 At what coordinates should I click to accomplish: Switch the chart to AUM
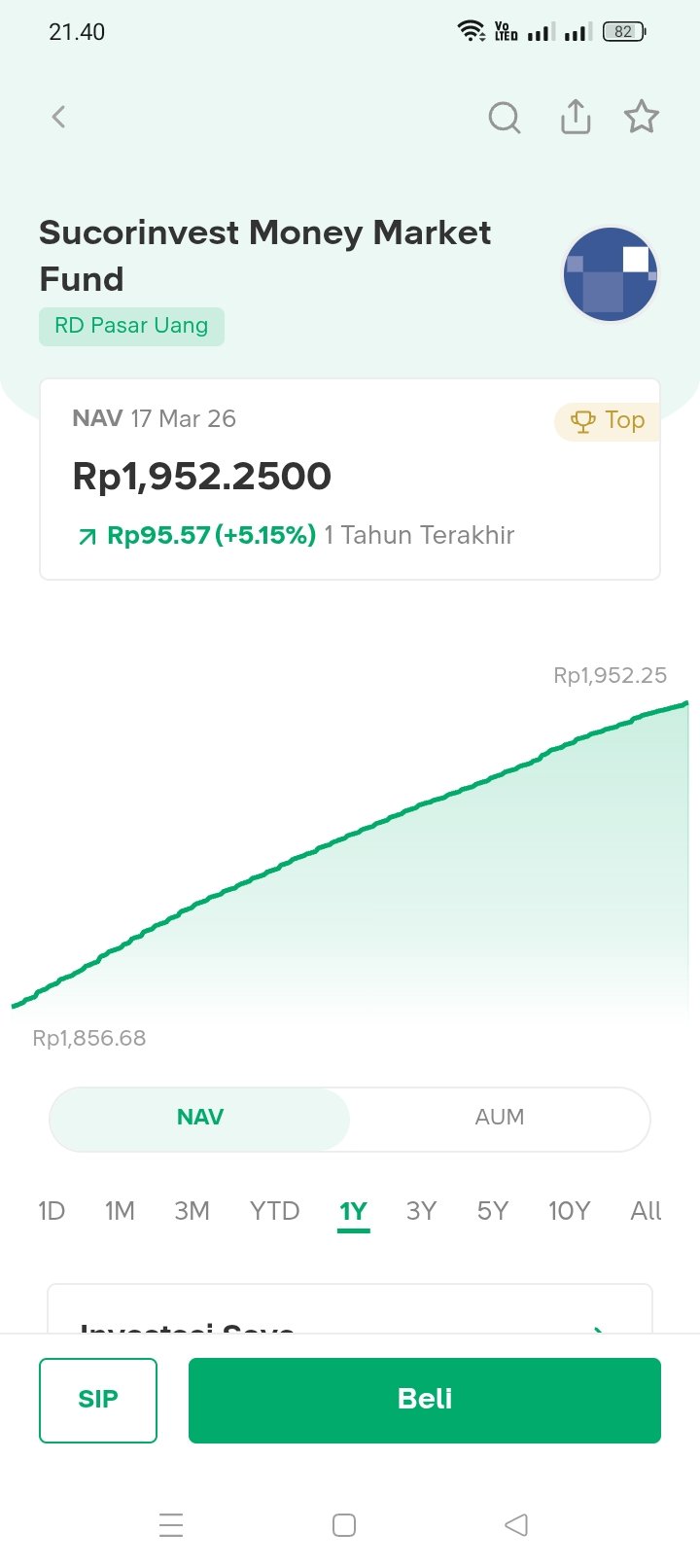tap(499, 1118)
